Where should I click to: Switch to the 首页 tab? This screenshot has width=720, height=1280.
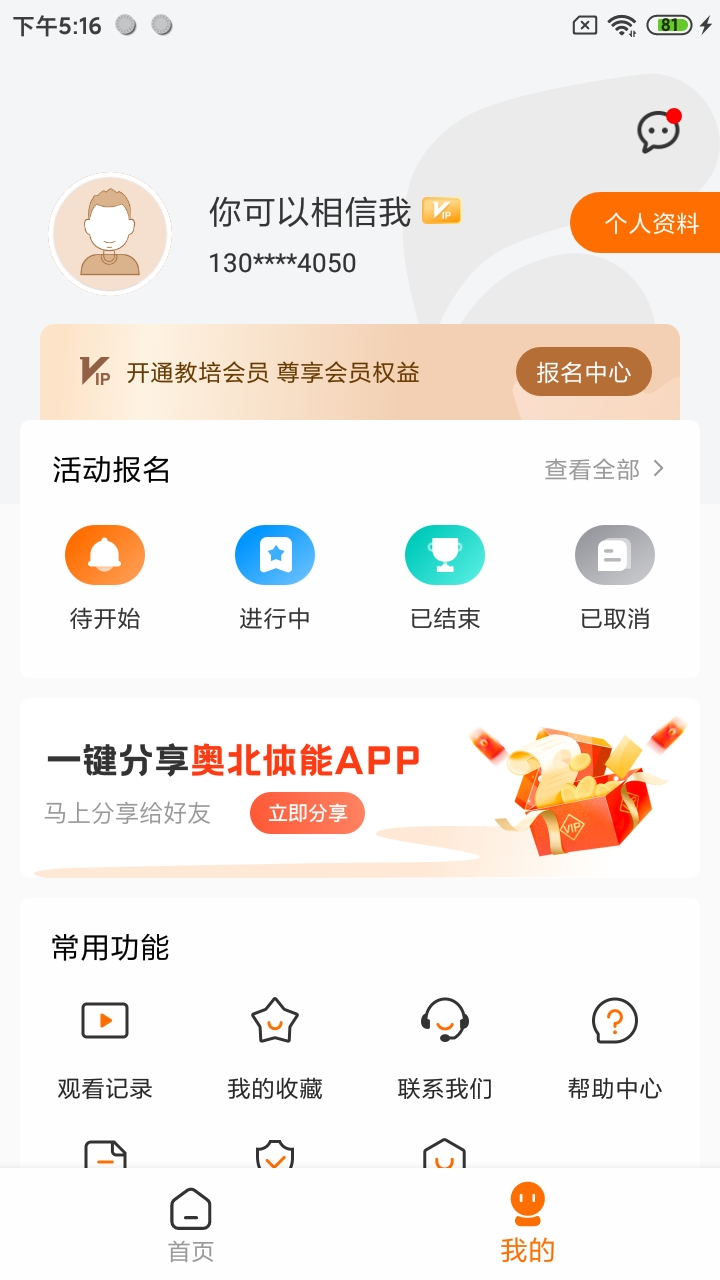tap(190, 1224)
